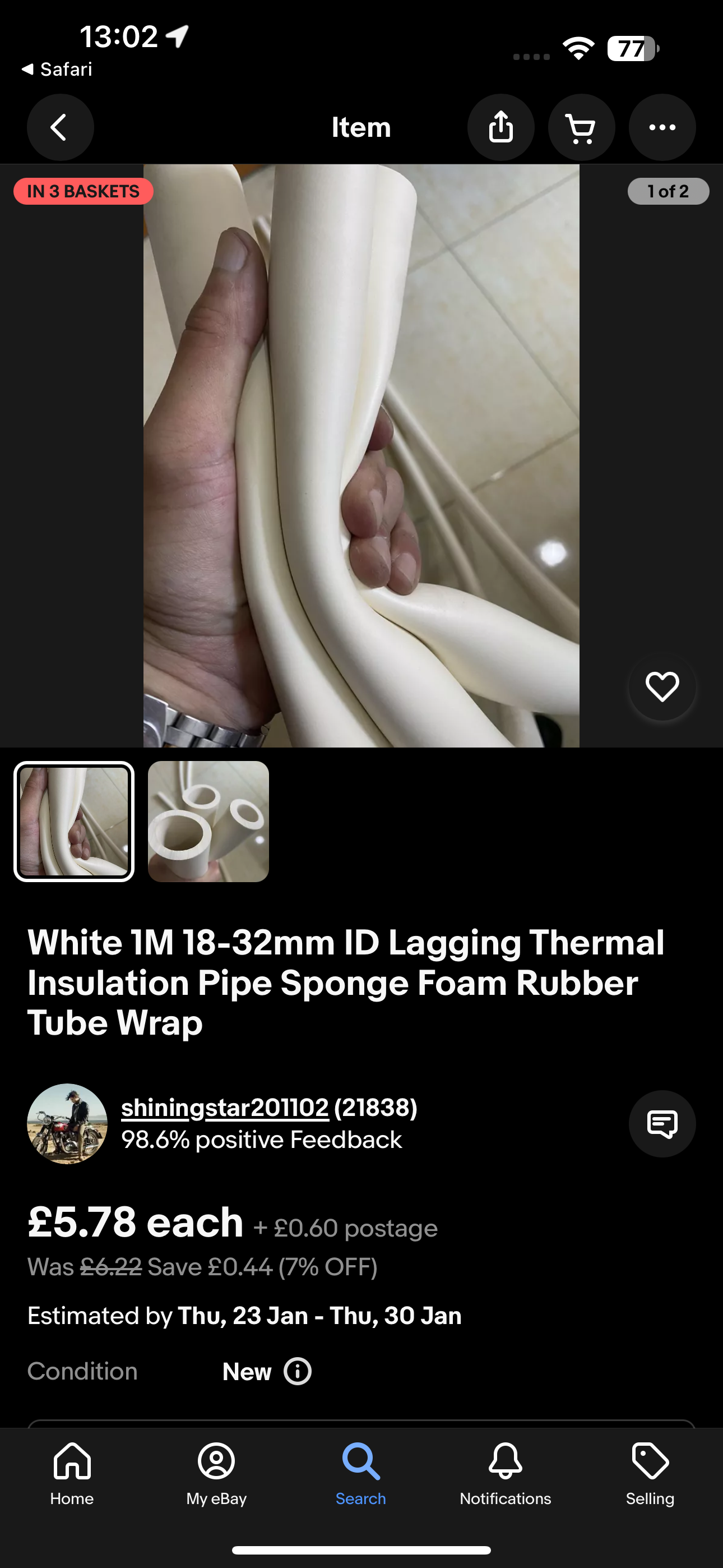The image size is (723, 1568).
Task: Share this item listing
Action: click(x=501, y=127)
